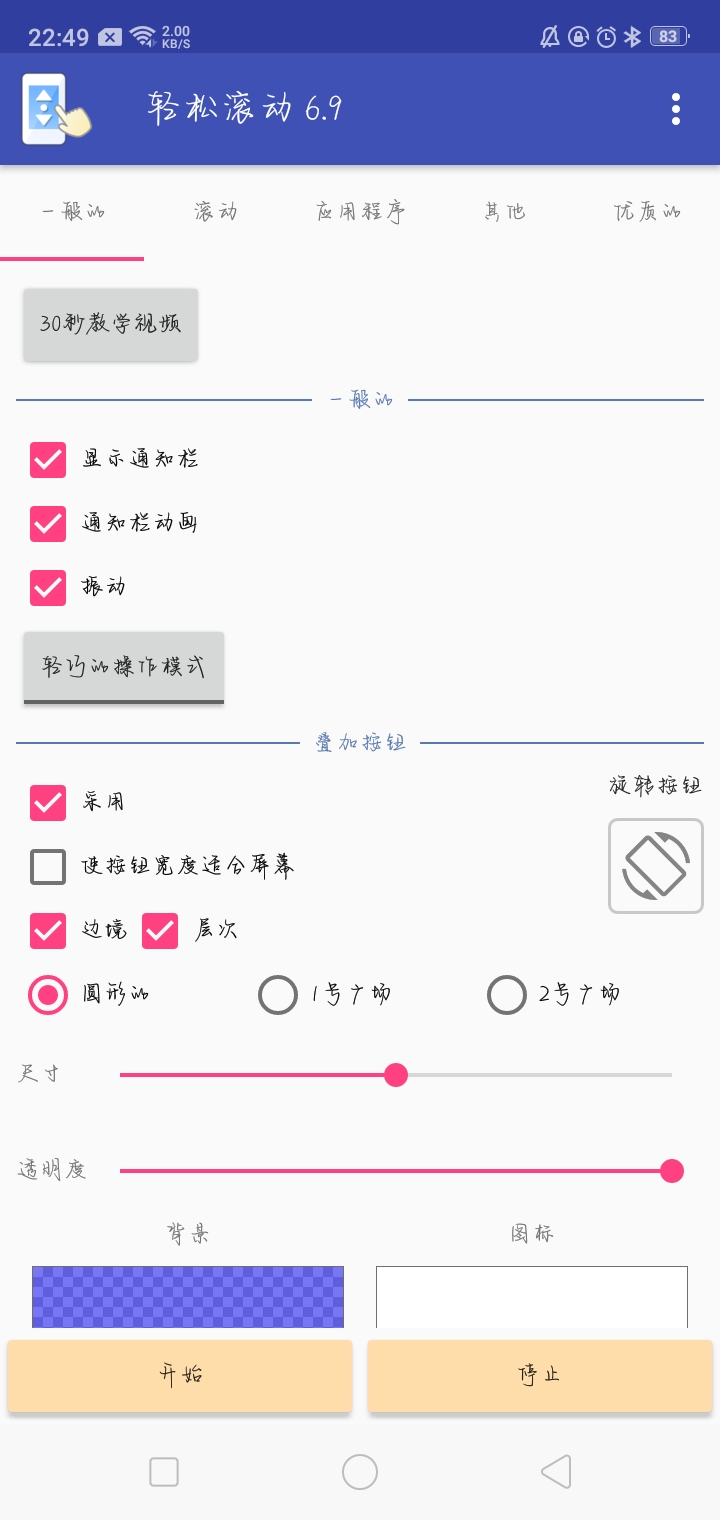Open the 优质的 tab
Screen dimensions: 720x1520
point(647,212)
